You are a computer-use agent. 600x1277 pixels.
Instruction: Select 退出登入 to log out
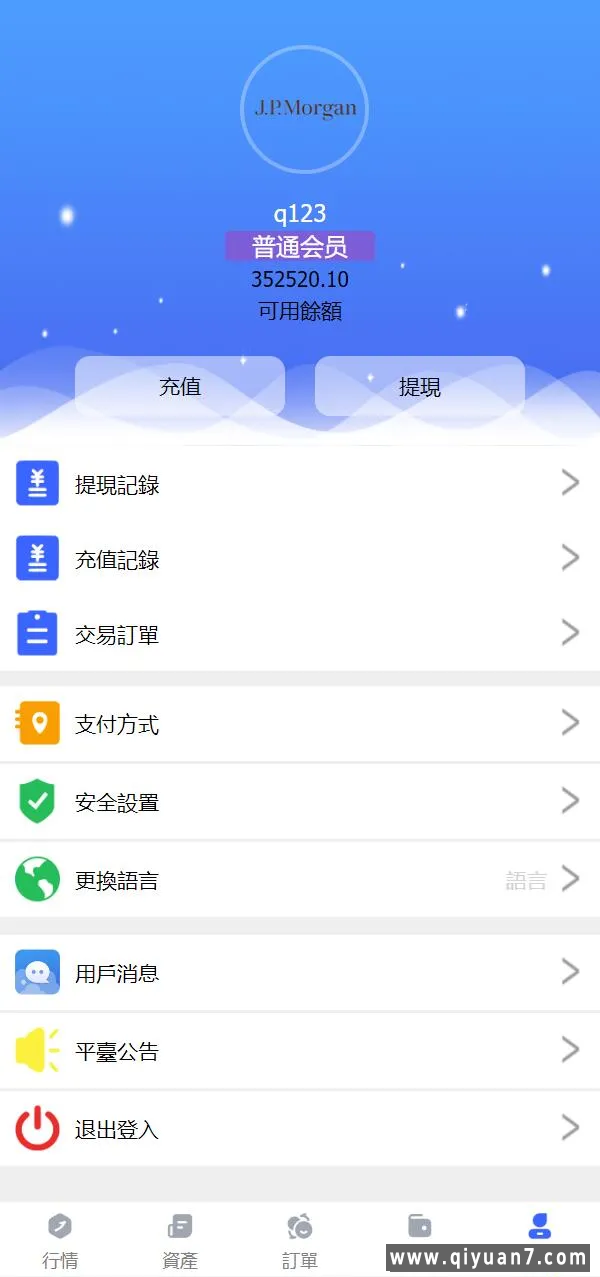[x=300, y=1129]
